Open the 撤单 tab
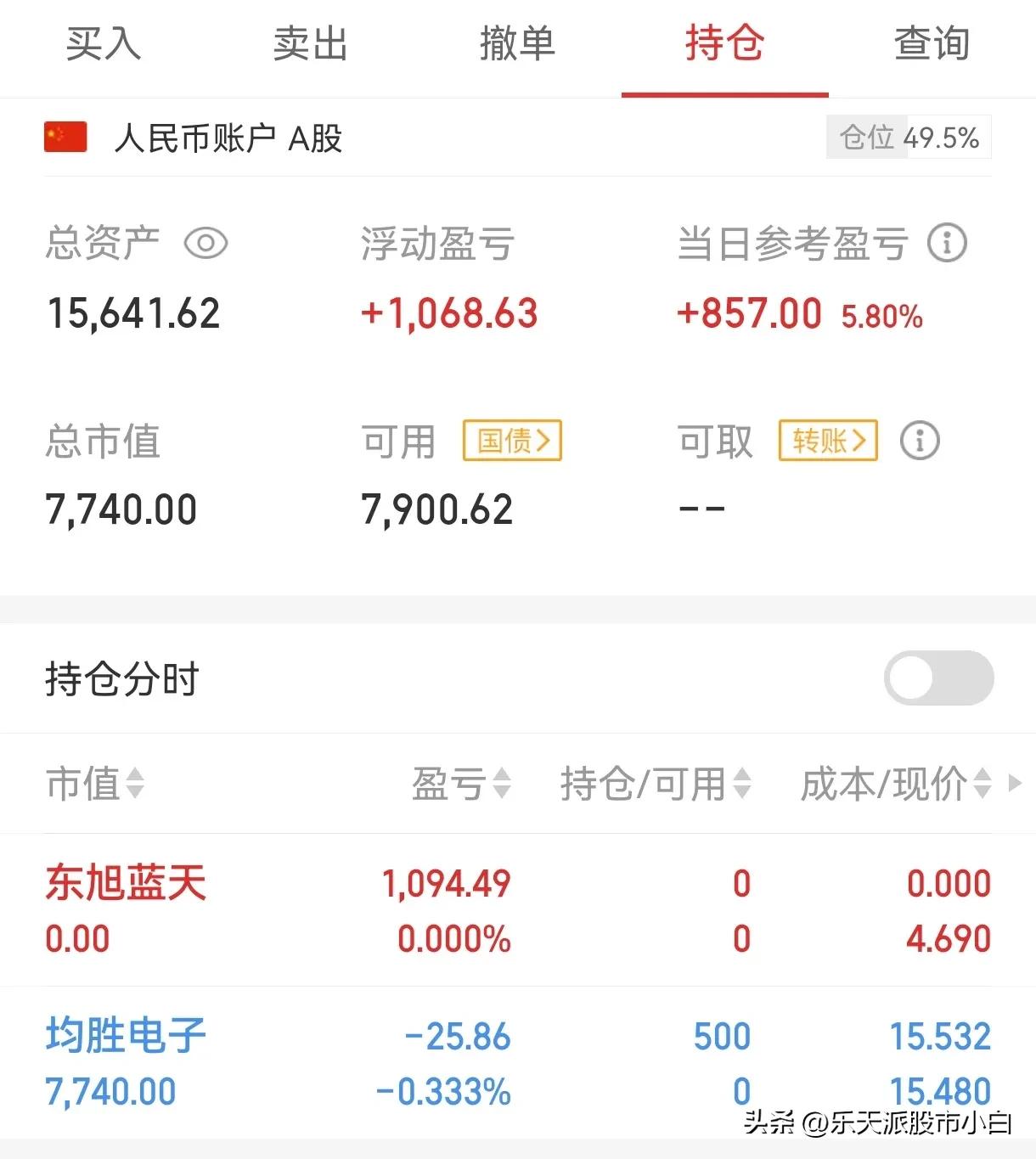Viewport: 1036px width, 1159px height. click(x=517, y=44)
